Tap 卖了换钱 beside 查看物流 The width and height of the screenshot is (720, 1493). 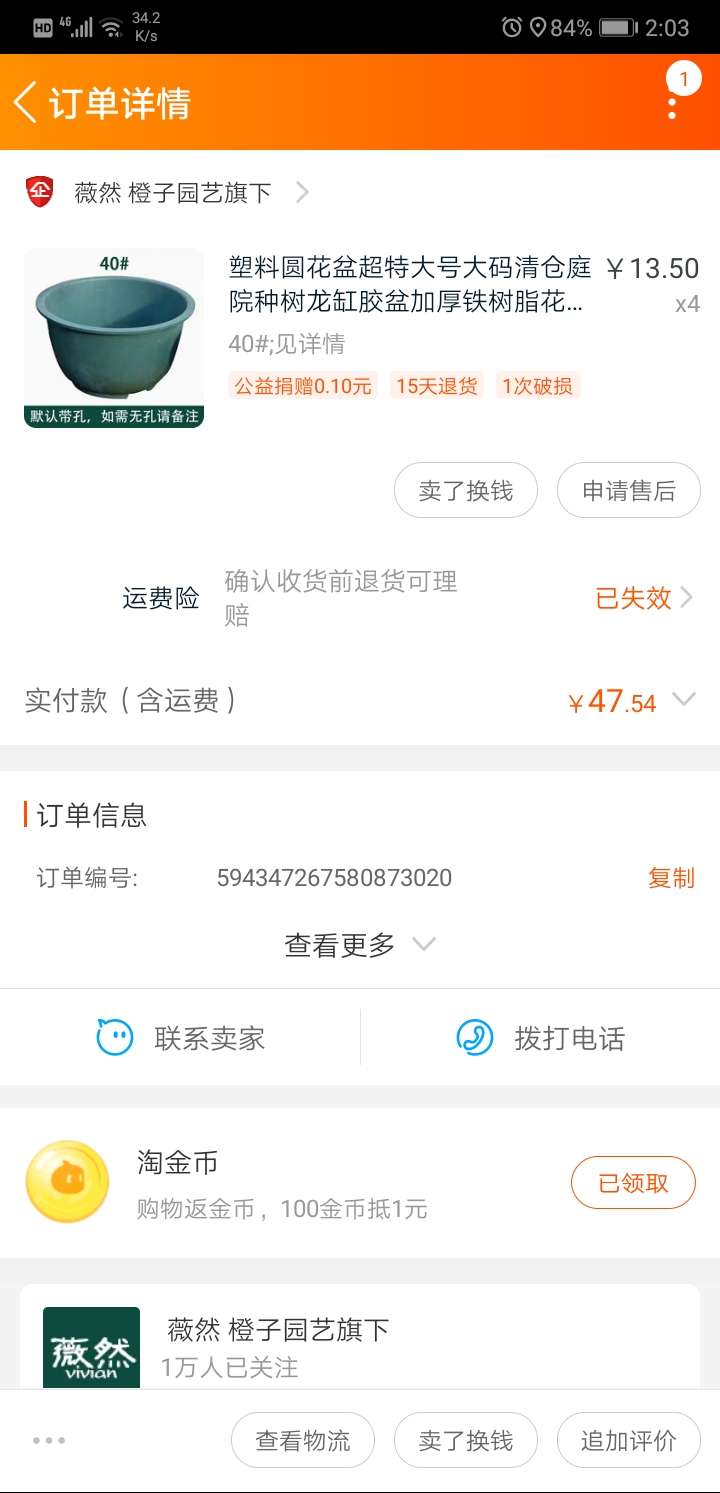(465, 1440)
